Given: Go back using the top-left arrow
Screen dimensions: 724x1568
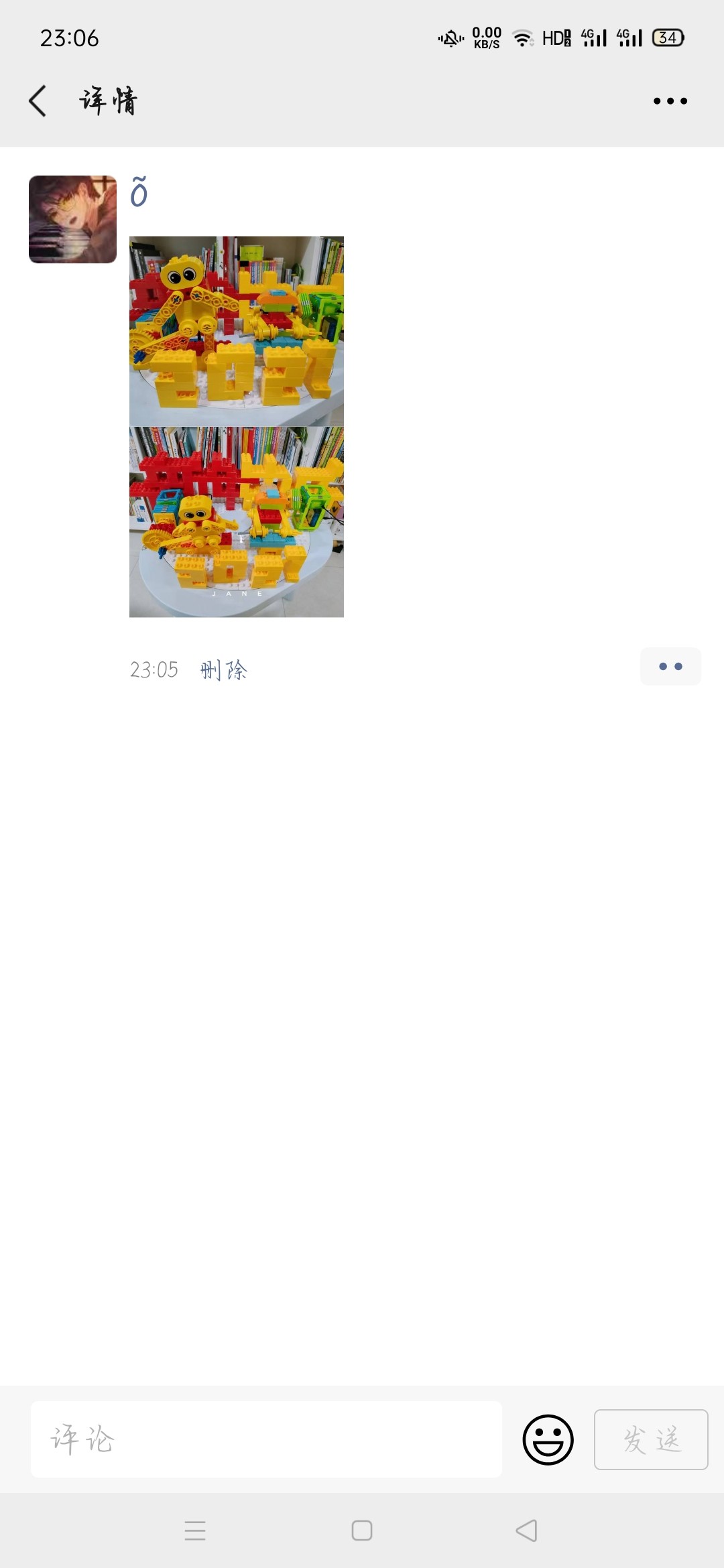Looking at the screenshot, I should tap(38, 101).
